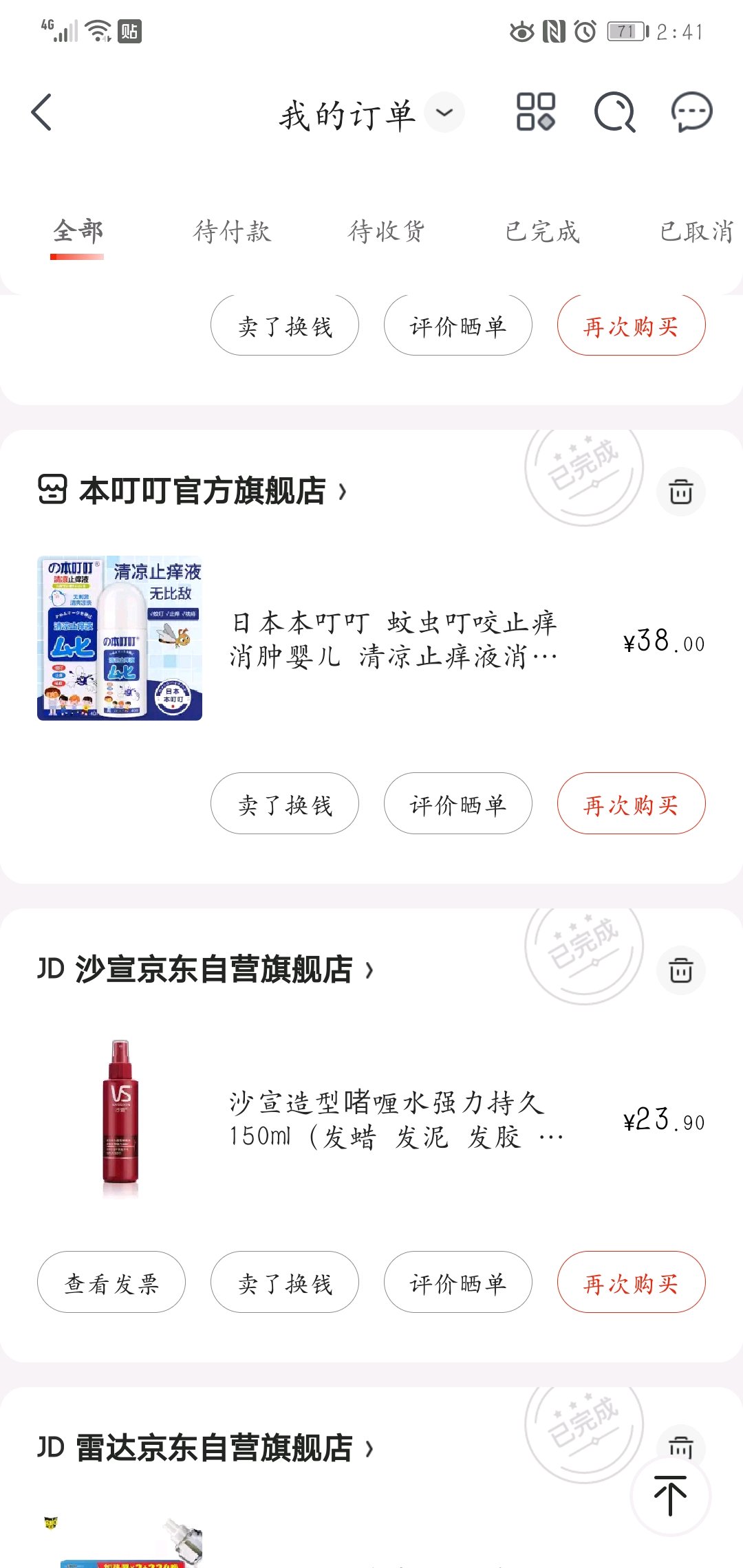
Task: Open the 日本本叮叮 止痒液 order item
Action: [x=392, y=640]
